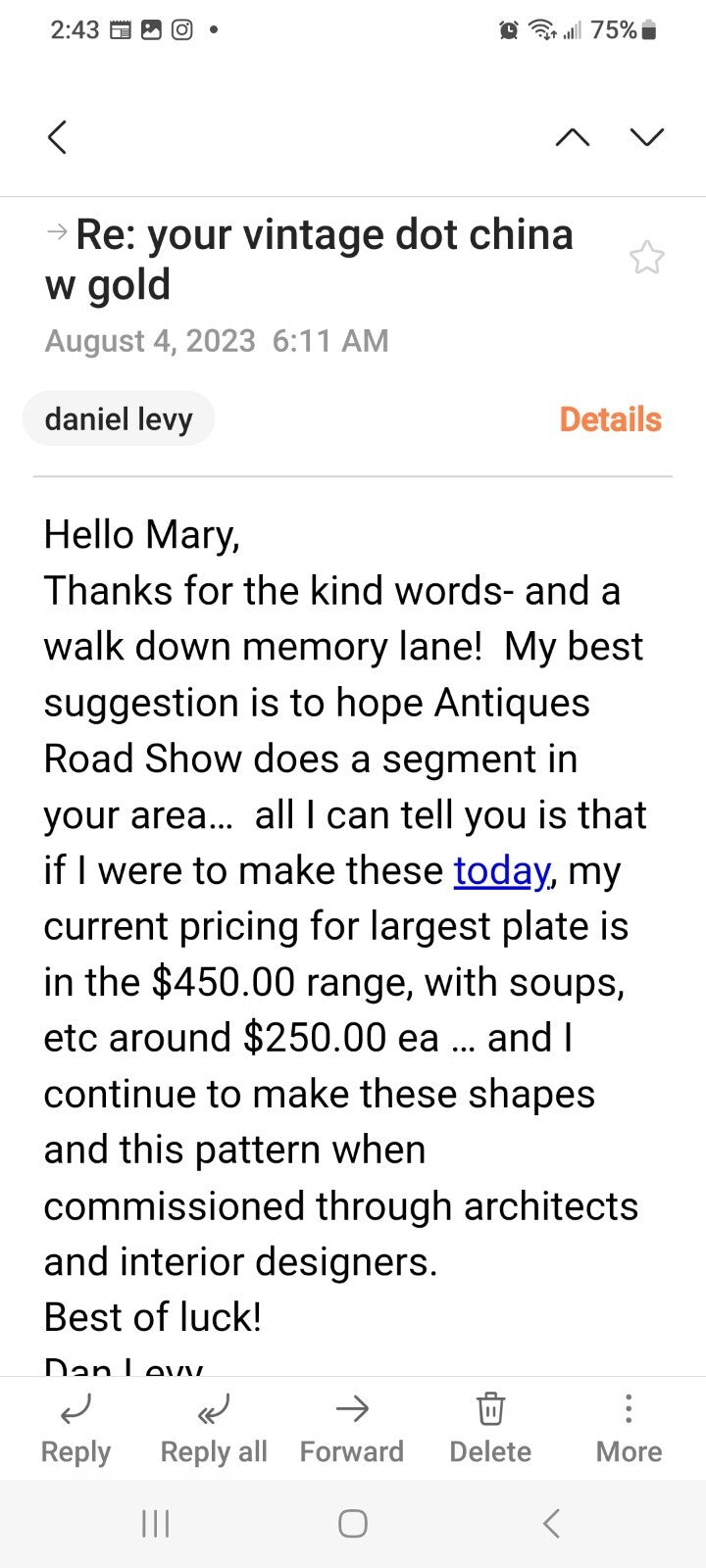Jump to the next email with down arrow

(x=647, y=137)
